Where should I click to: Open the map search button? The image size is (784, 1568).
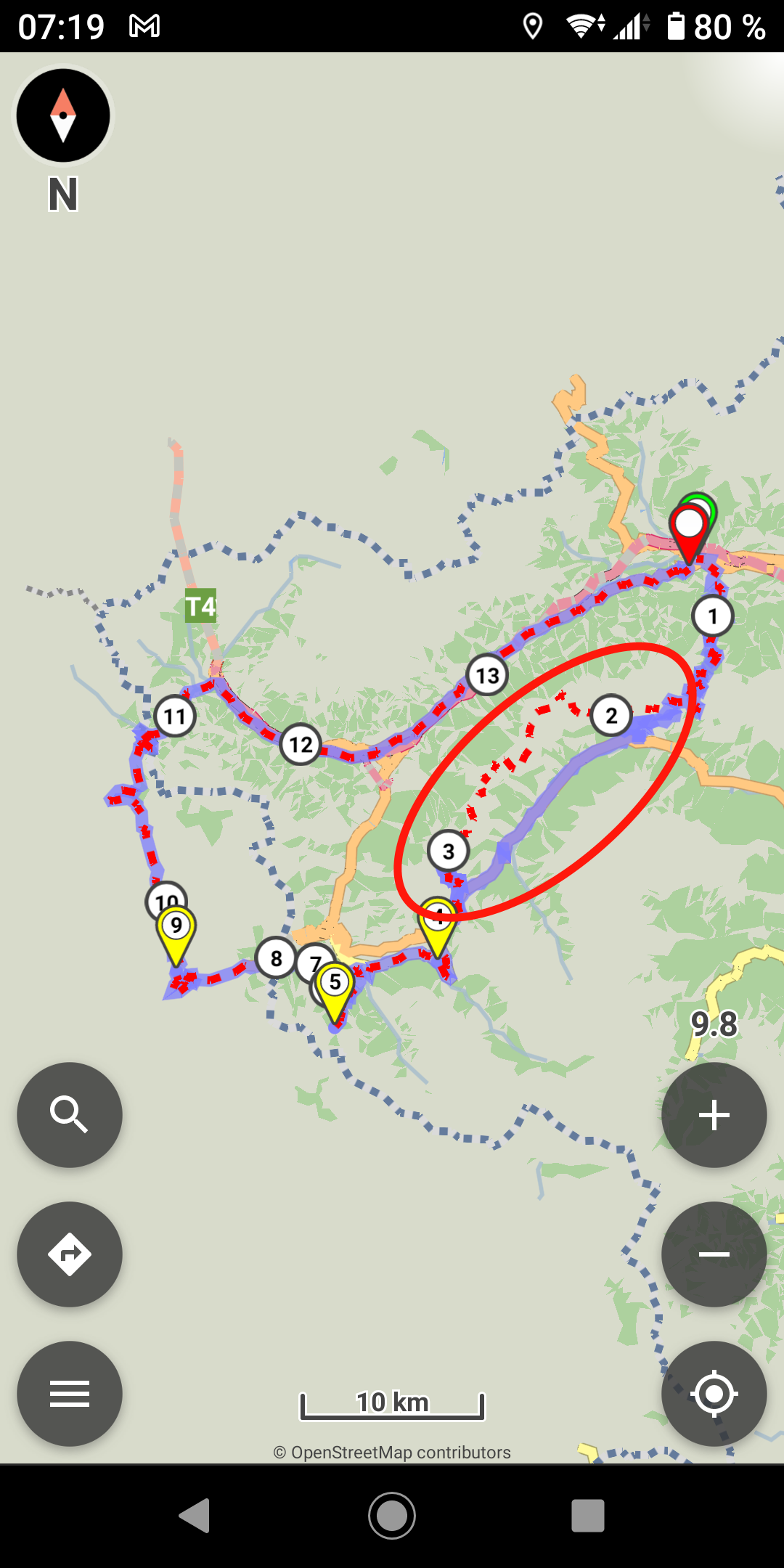(x=70, y=1115)
